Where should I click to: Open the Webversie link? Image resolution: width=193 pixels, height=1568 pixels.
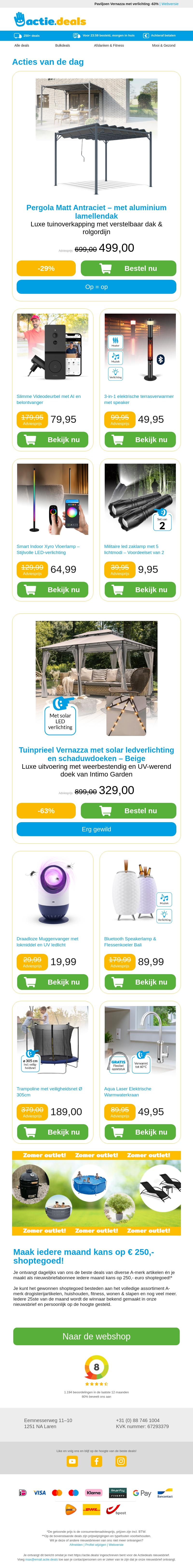click(170, 4)
